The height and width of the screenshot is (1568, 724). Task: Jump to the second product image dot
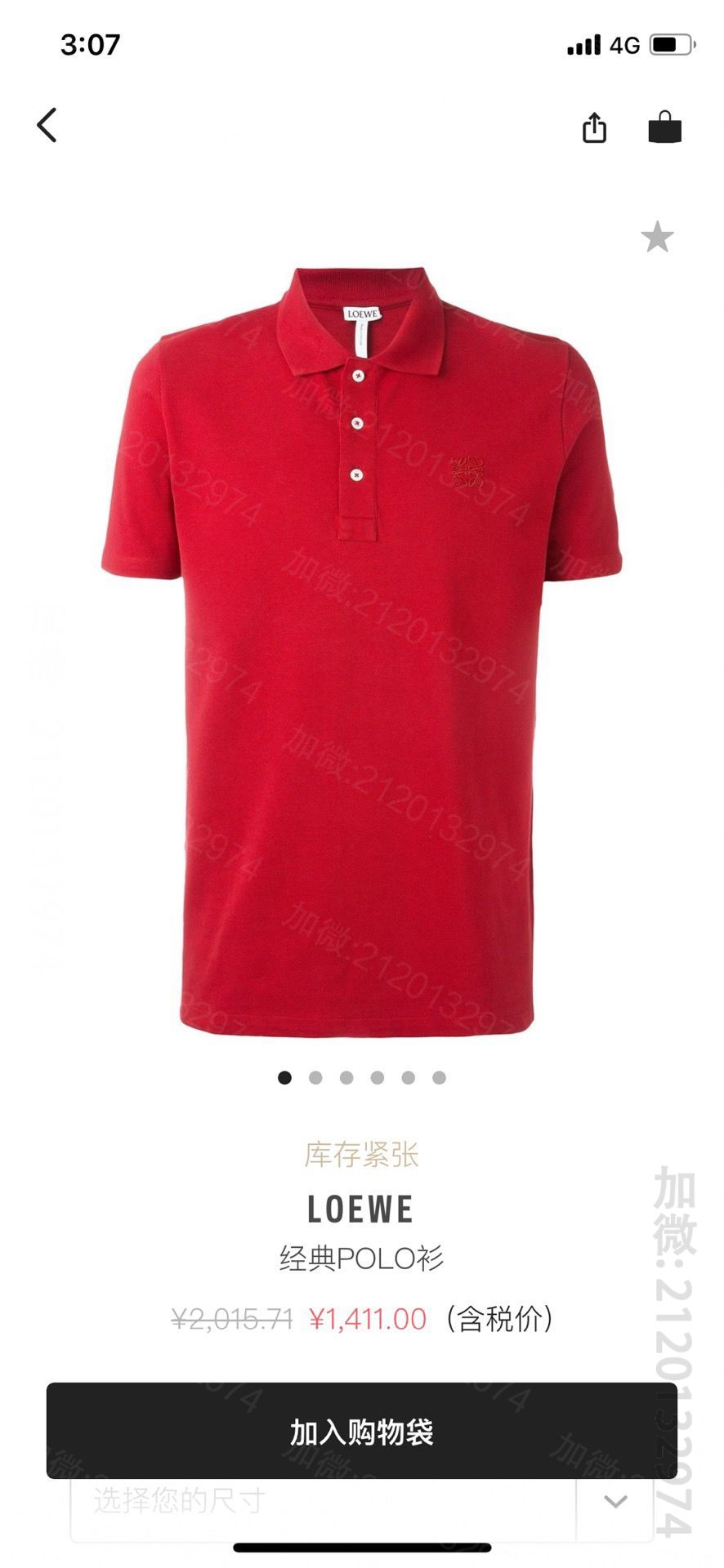coord(315,1078)
